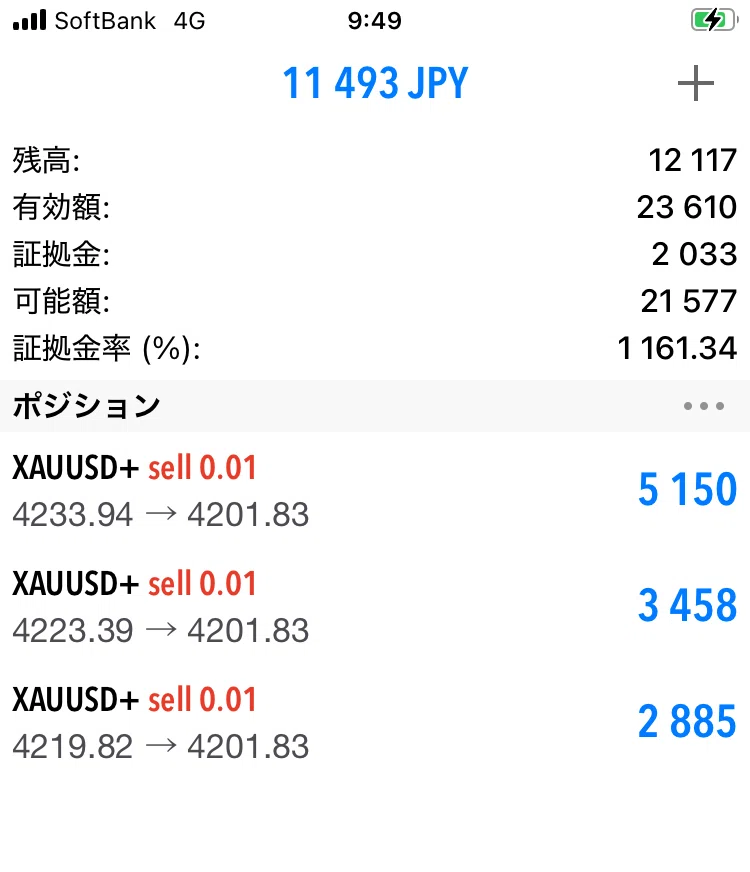Tap the plus icon for a new order
Screen dimensions: 750x872
[696, 83]
